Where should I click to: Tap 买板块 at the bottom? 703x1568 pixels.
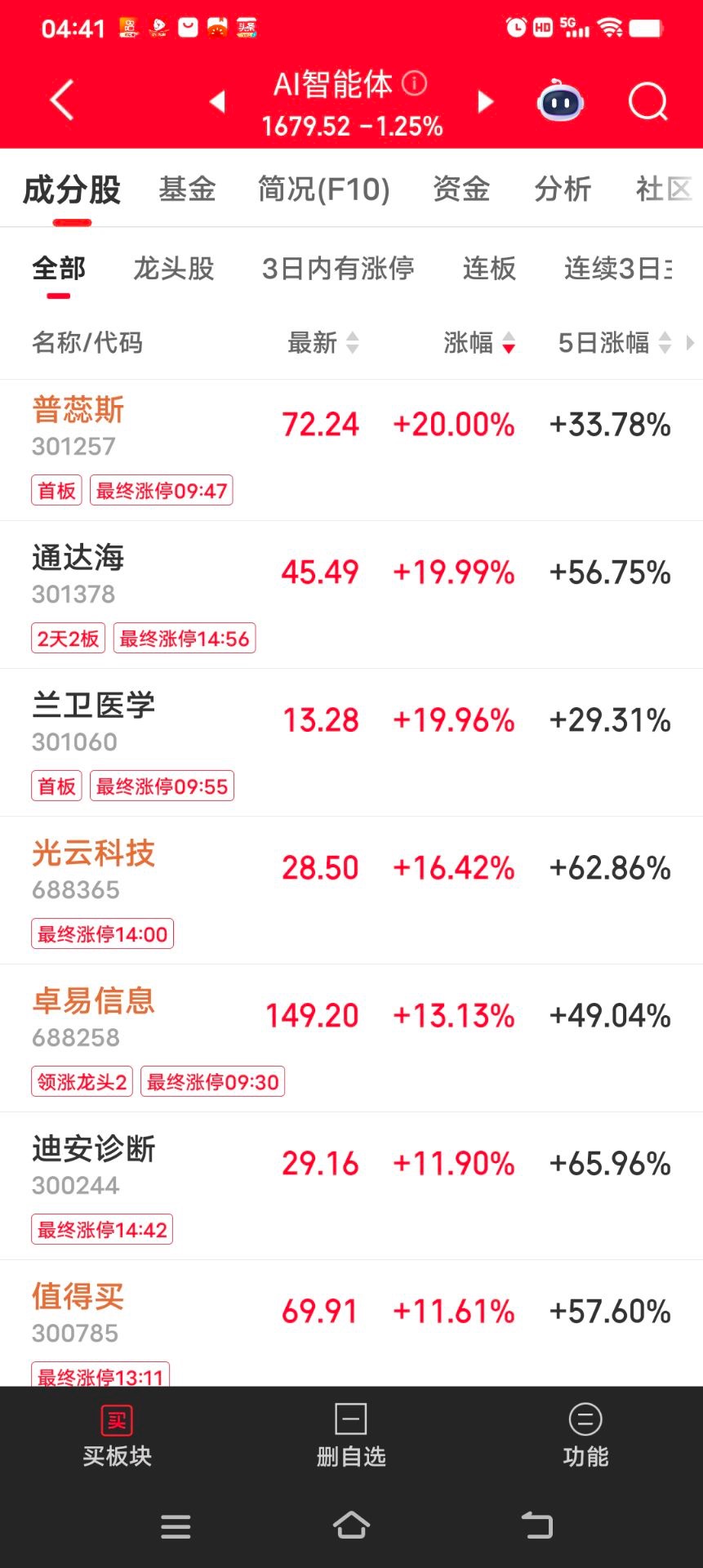coord(117,1436)
